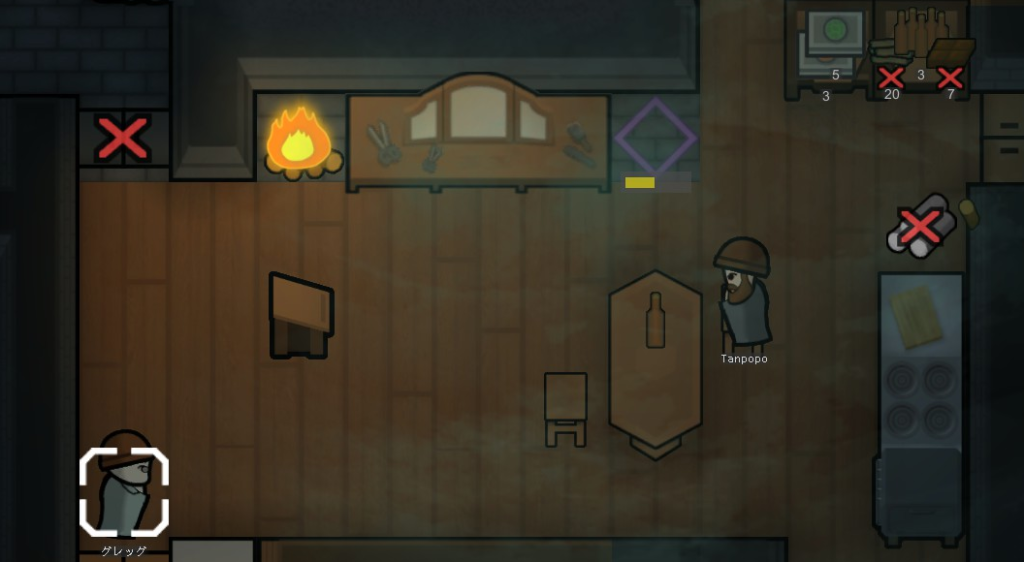Screen dimensions: 1024x562
Task: Select the tailoring workbench with scissors
Action: [478, 138]
